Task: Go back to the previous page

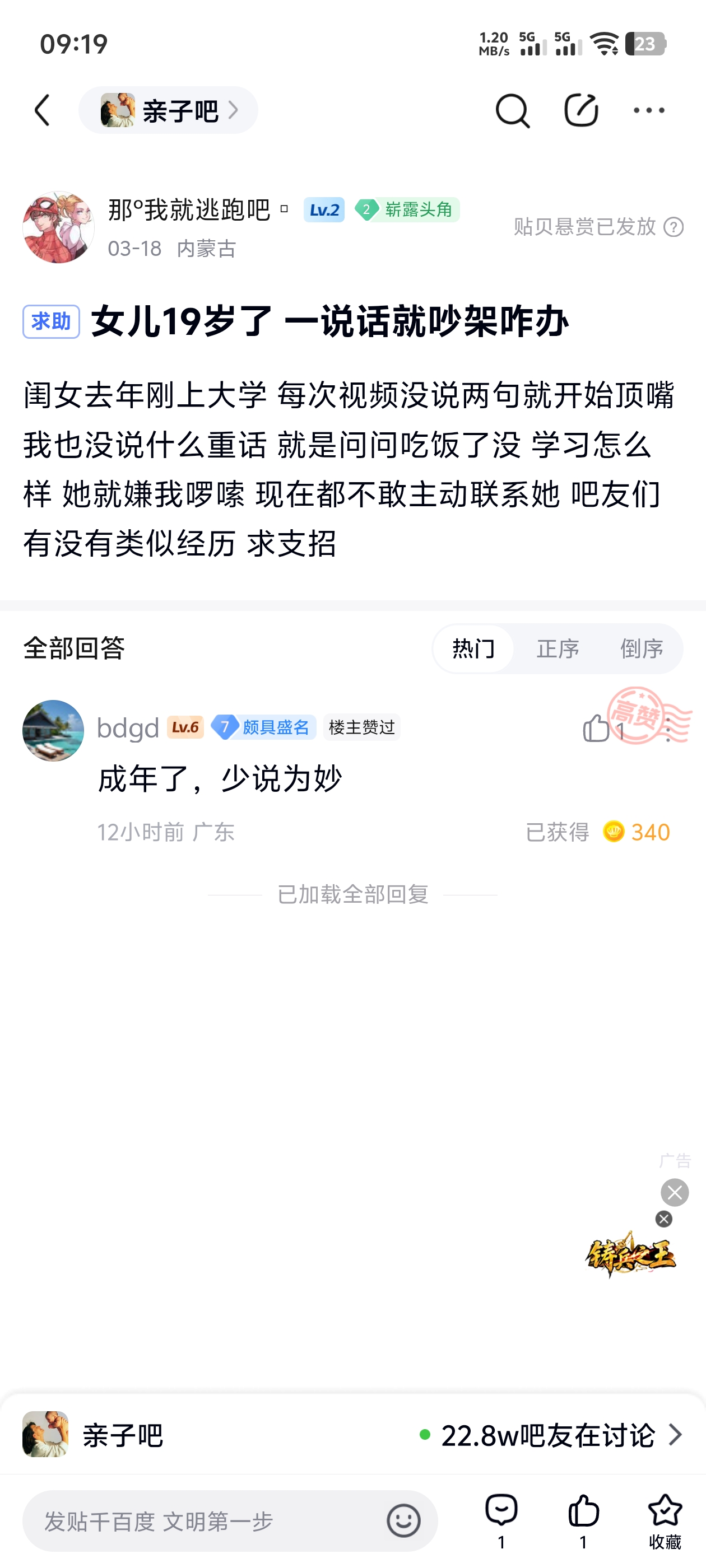Action: tap(43, 110)
